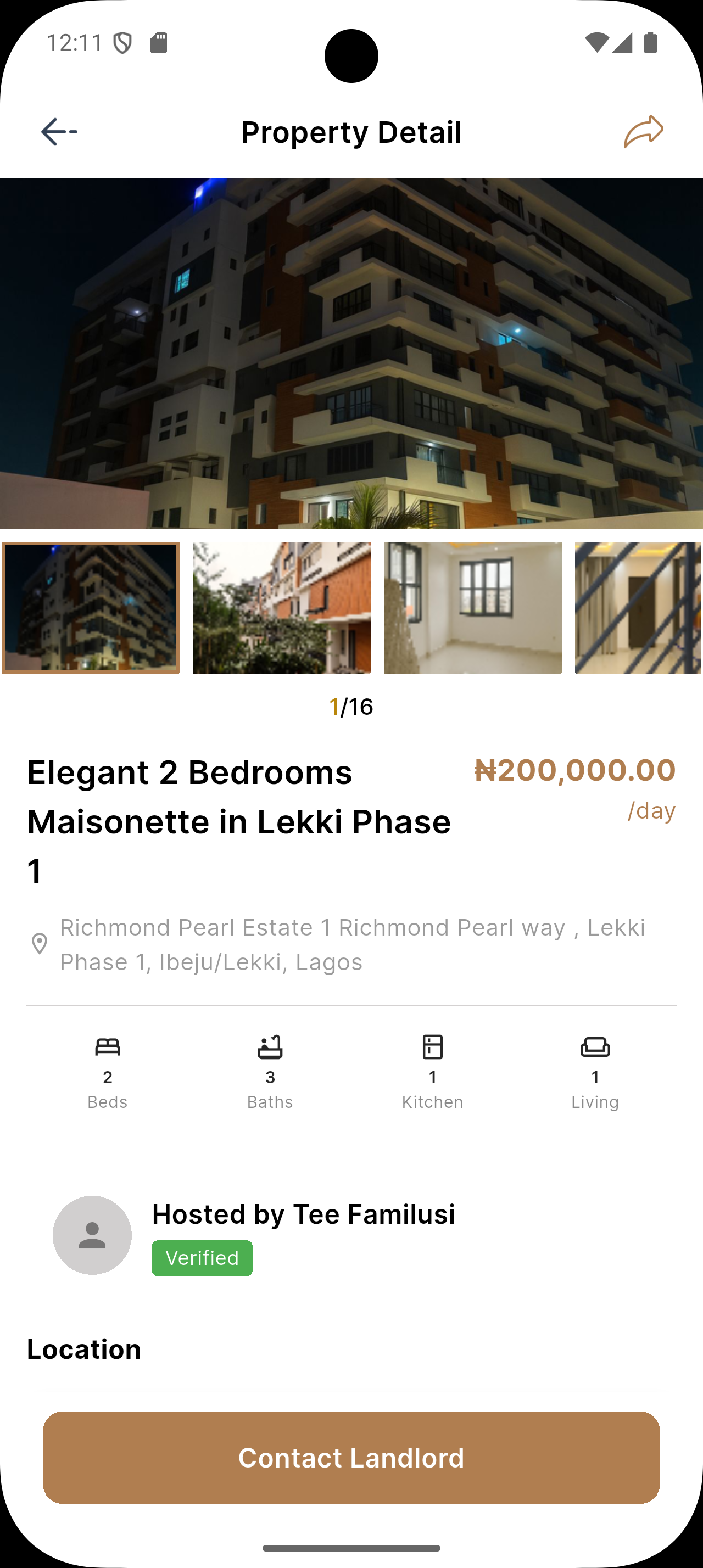
Task: Select the night building thumbnail
Action: pos(91,607)
